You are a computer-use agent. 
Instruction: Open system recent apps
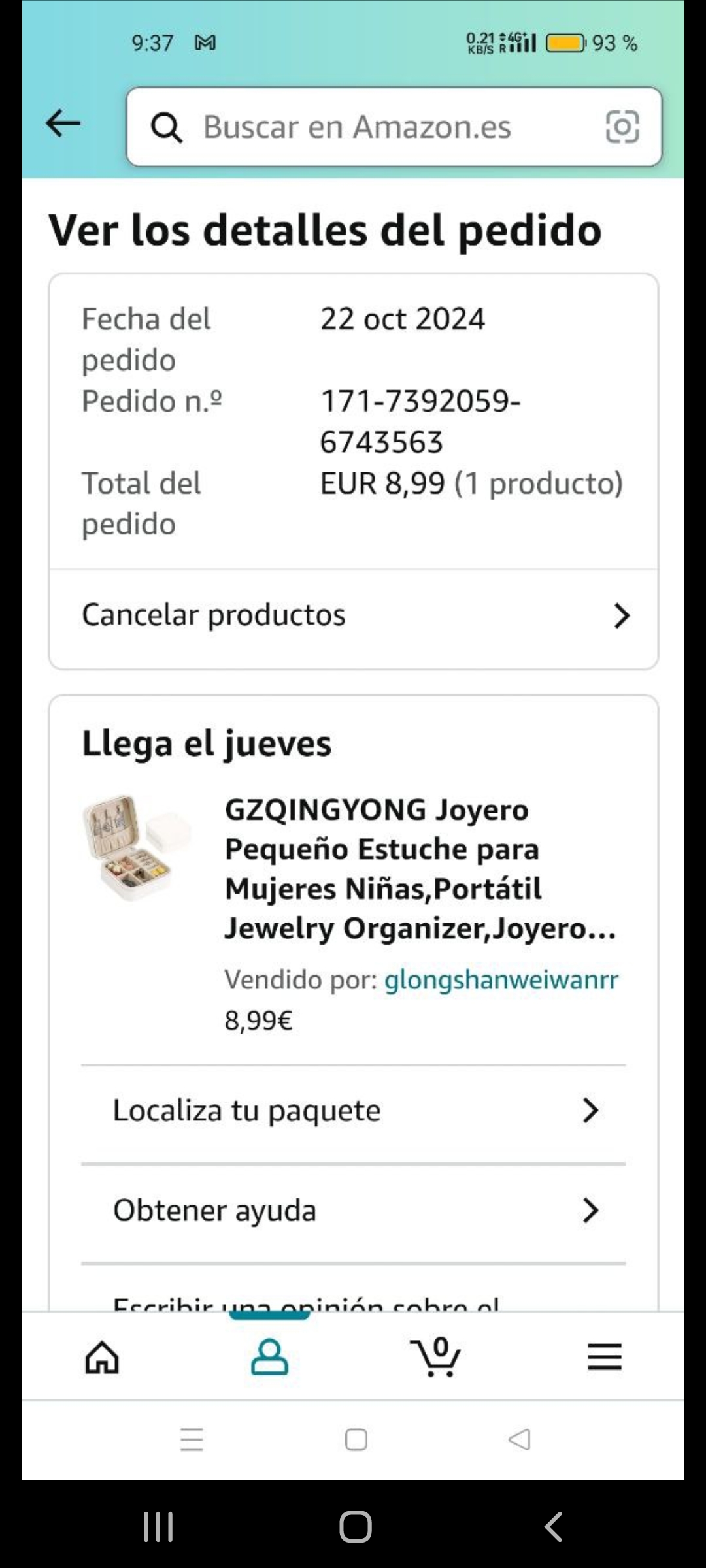[x=158, y=1527]
